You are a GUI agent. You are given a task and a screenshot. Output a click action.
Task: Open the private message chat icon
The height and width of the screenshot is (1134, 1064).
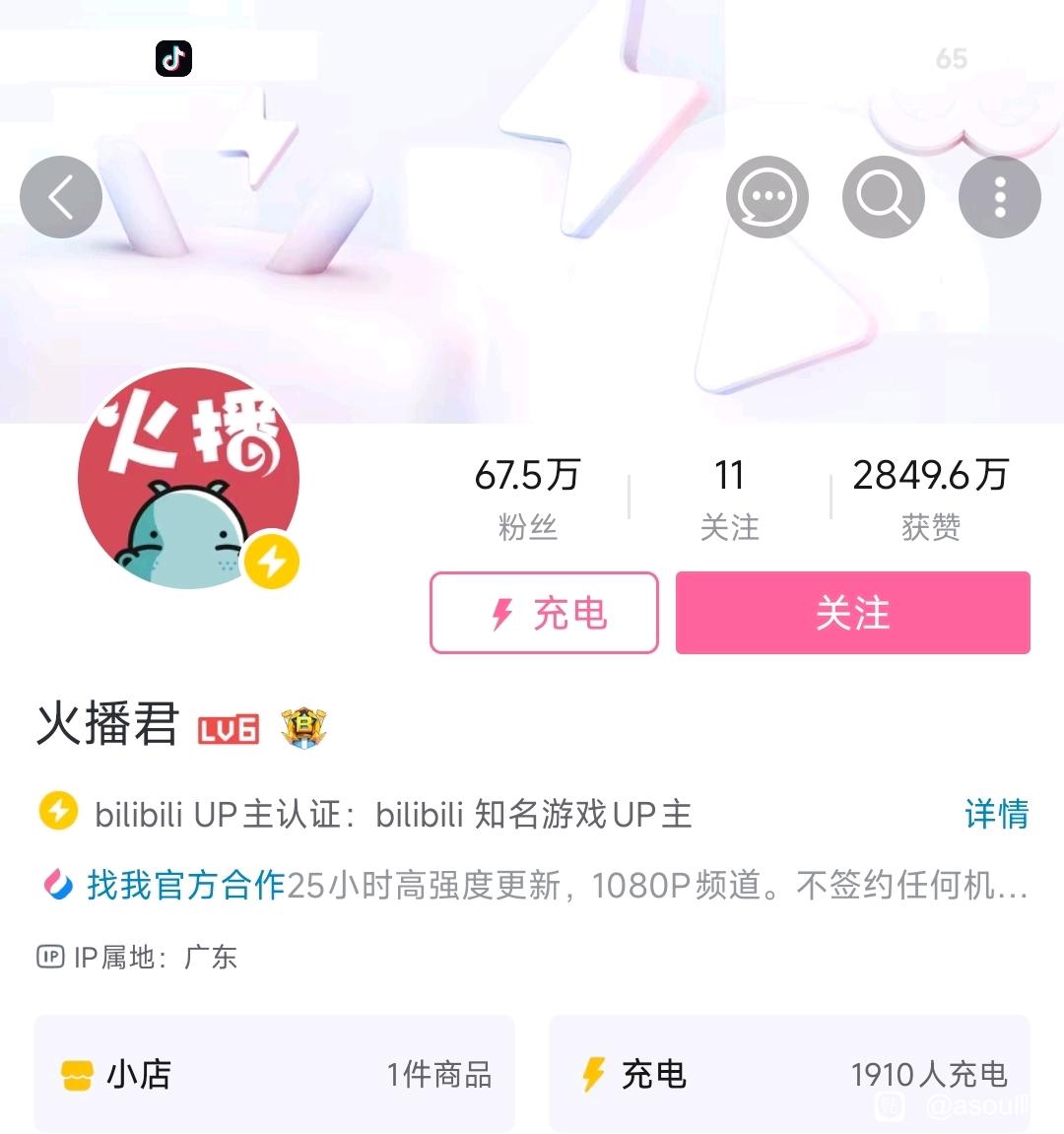coord(766,197)
